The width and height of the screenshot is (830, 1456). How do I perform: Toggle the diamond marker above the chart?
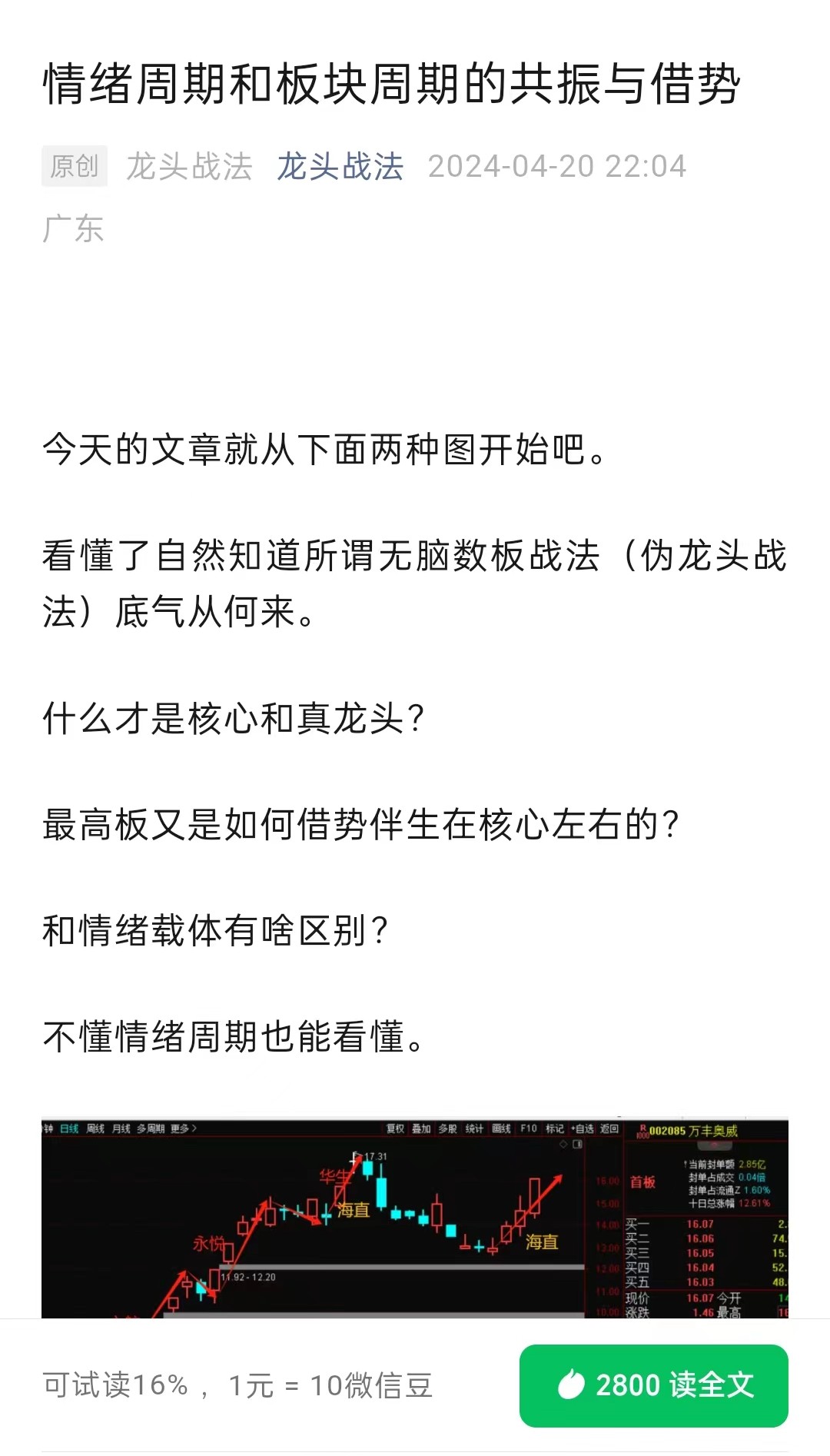[x=563, y=1142]
